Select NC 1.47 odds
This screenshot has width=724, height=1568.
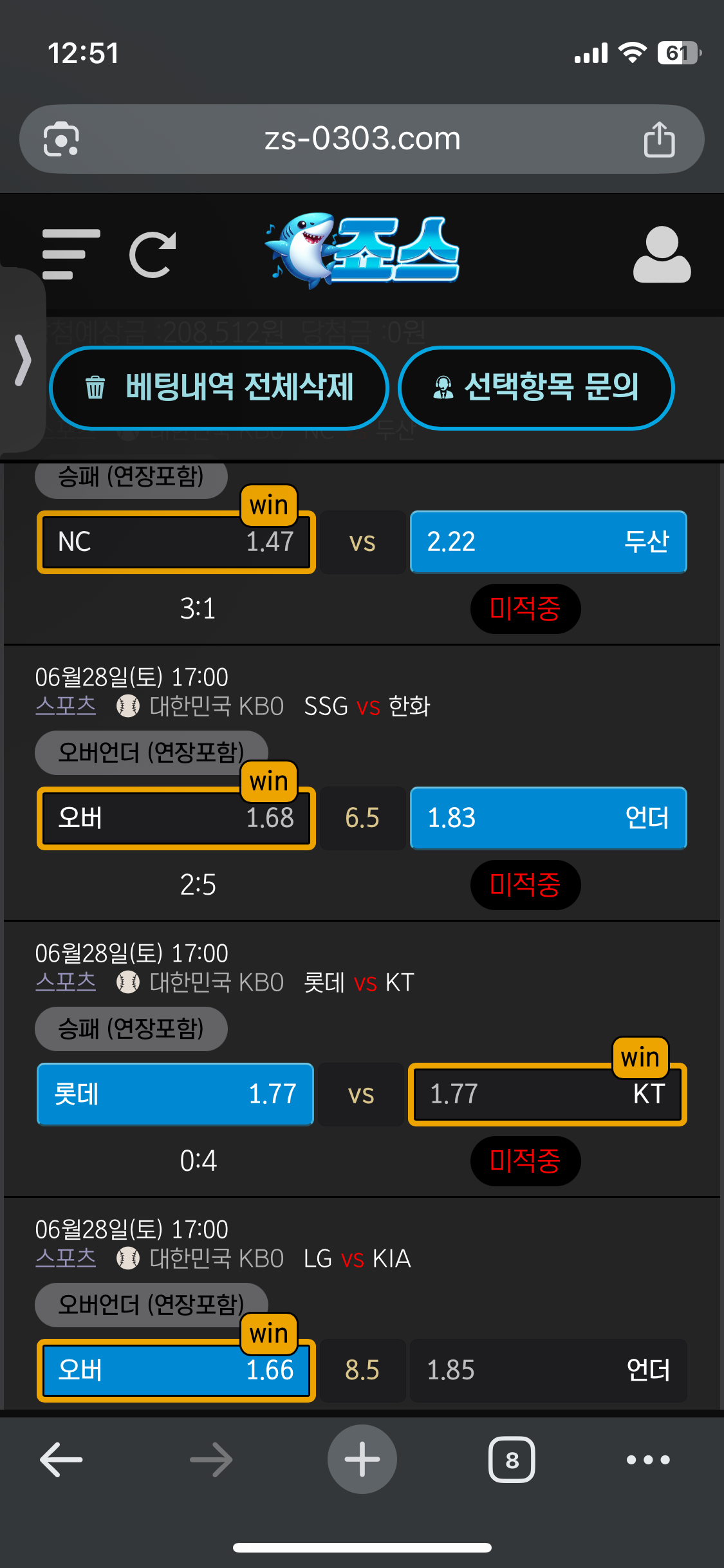[x=176, y=542]
